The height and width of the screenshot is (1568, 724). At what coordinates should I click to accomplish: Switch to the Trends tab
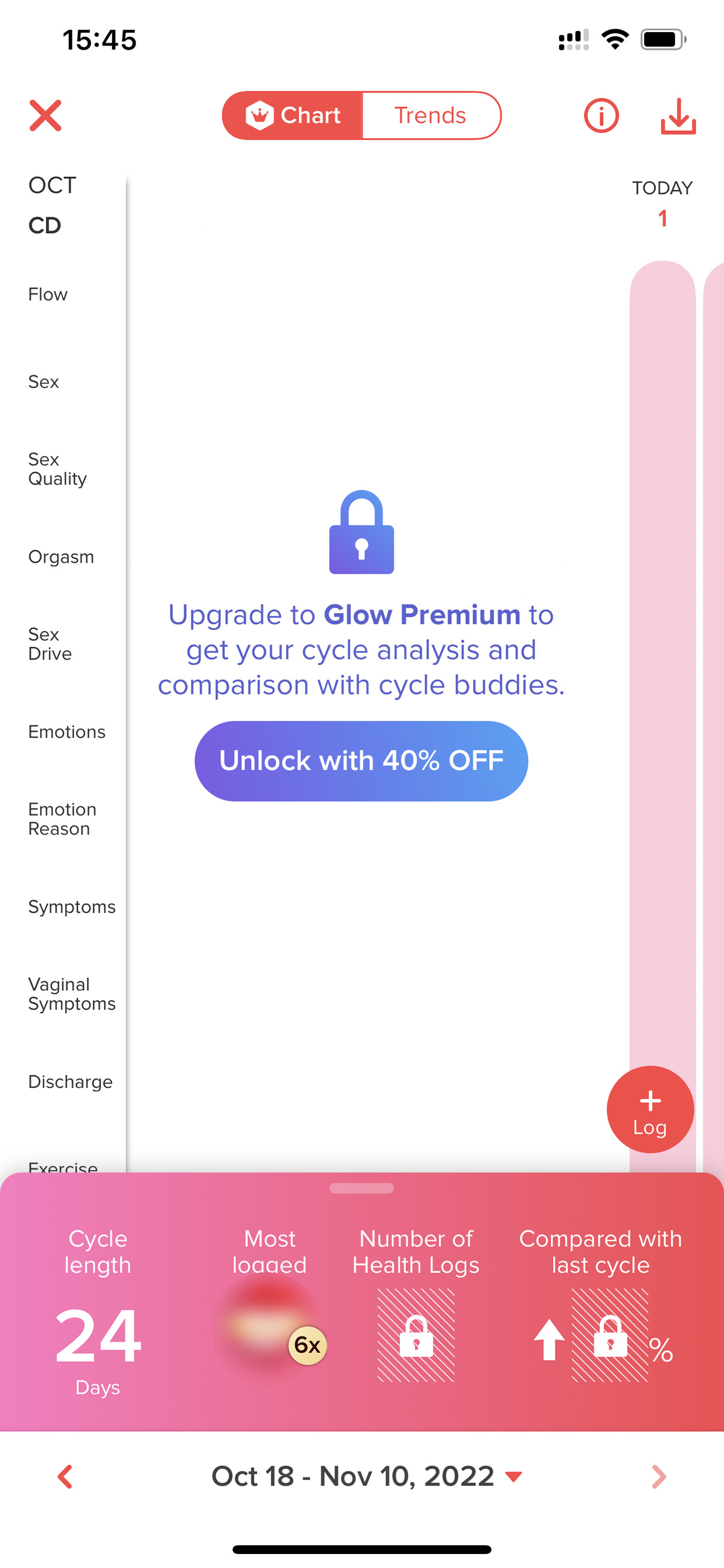[x=431, y=116]
